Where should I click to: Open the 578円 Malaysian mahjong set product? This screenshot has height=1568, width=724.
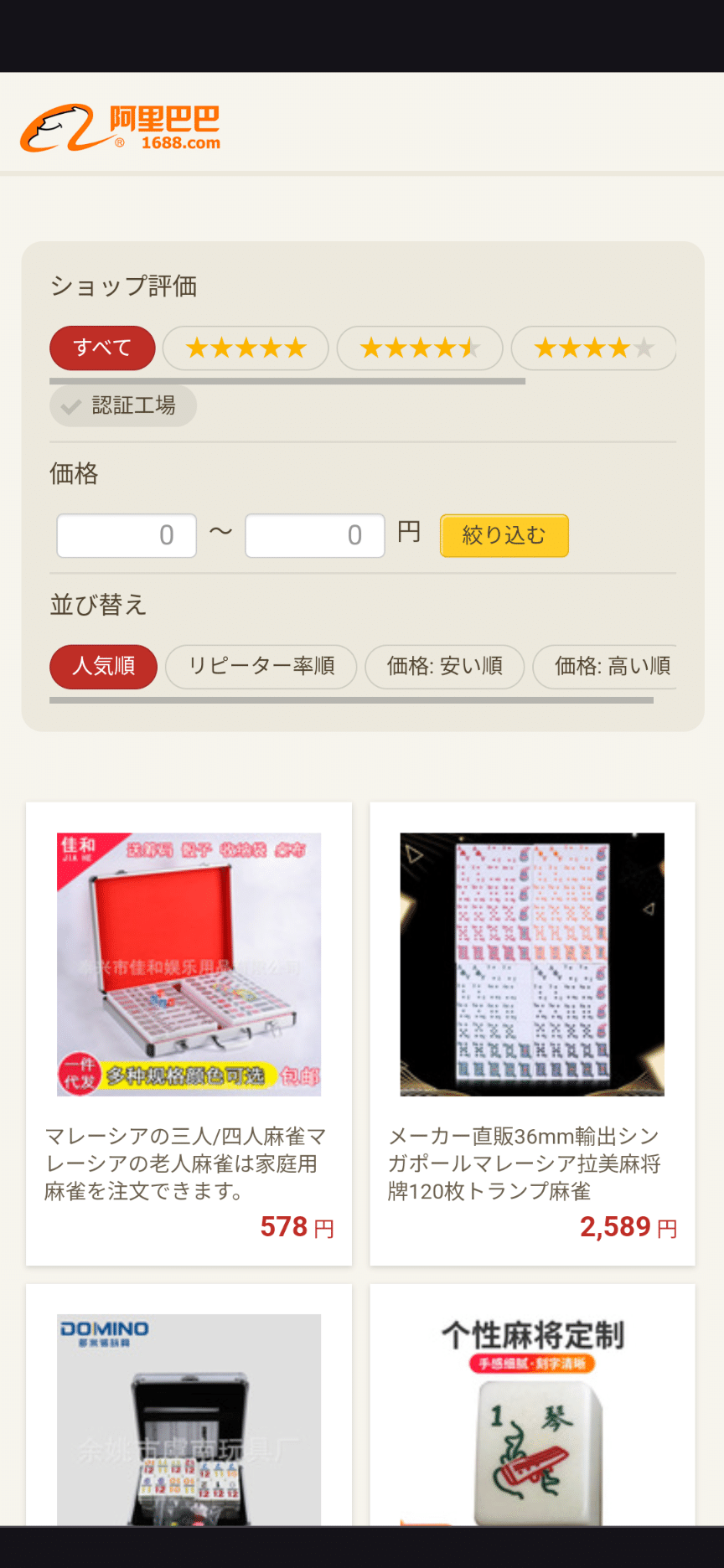pos(189,1033)
